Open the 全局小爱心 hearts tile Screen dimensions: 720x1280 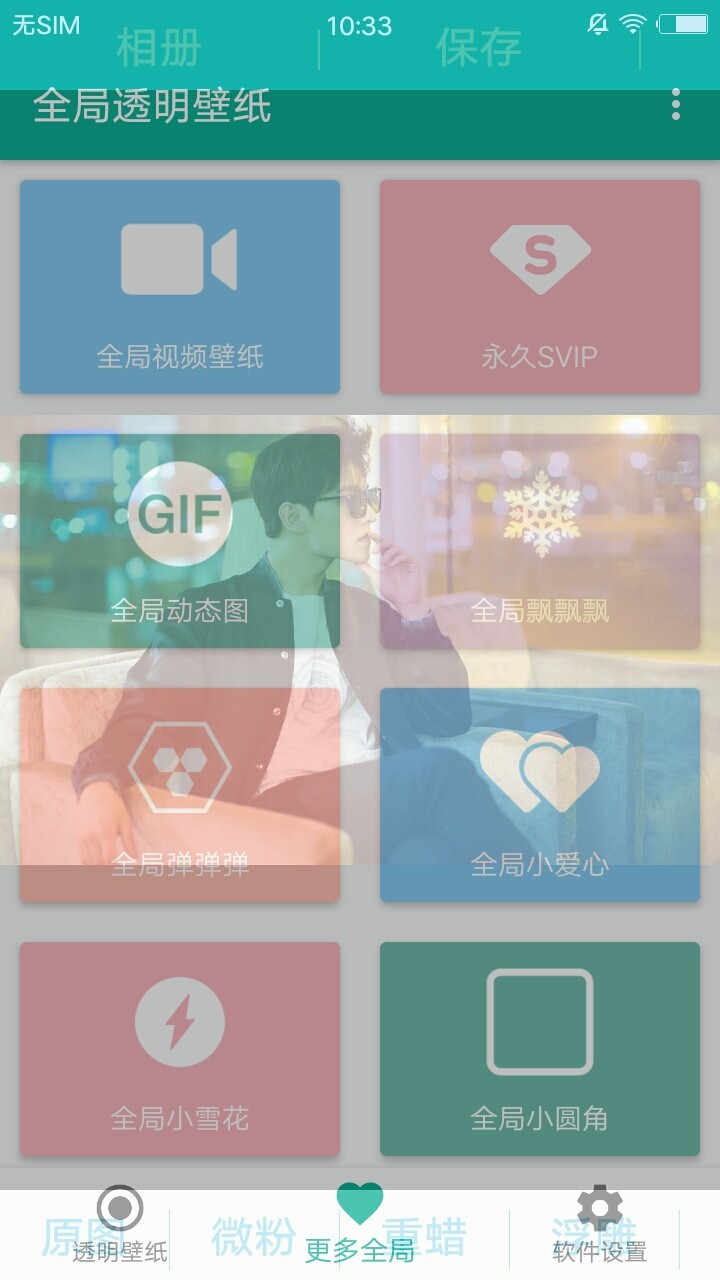tap(540, 795)
